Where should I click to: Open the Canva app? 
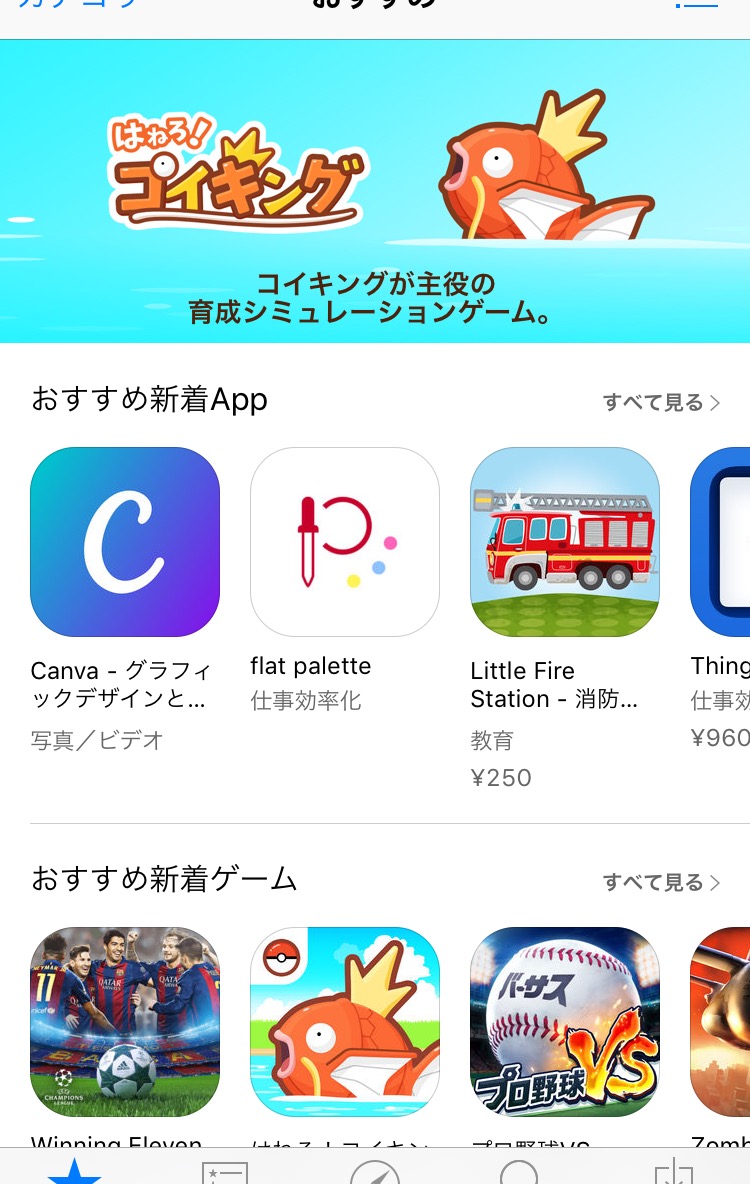pos(125,542)
